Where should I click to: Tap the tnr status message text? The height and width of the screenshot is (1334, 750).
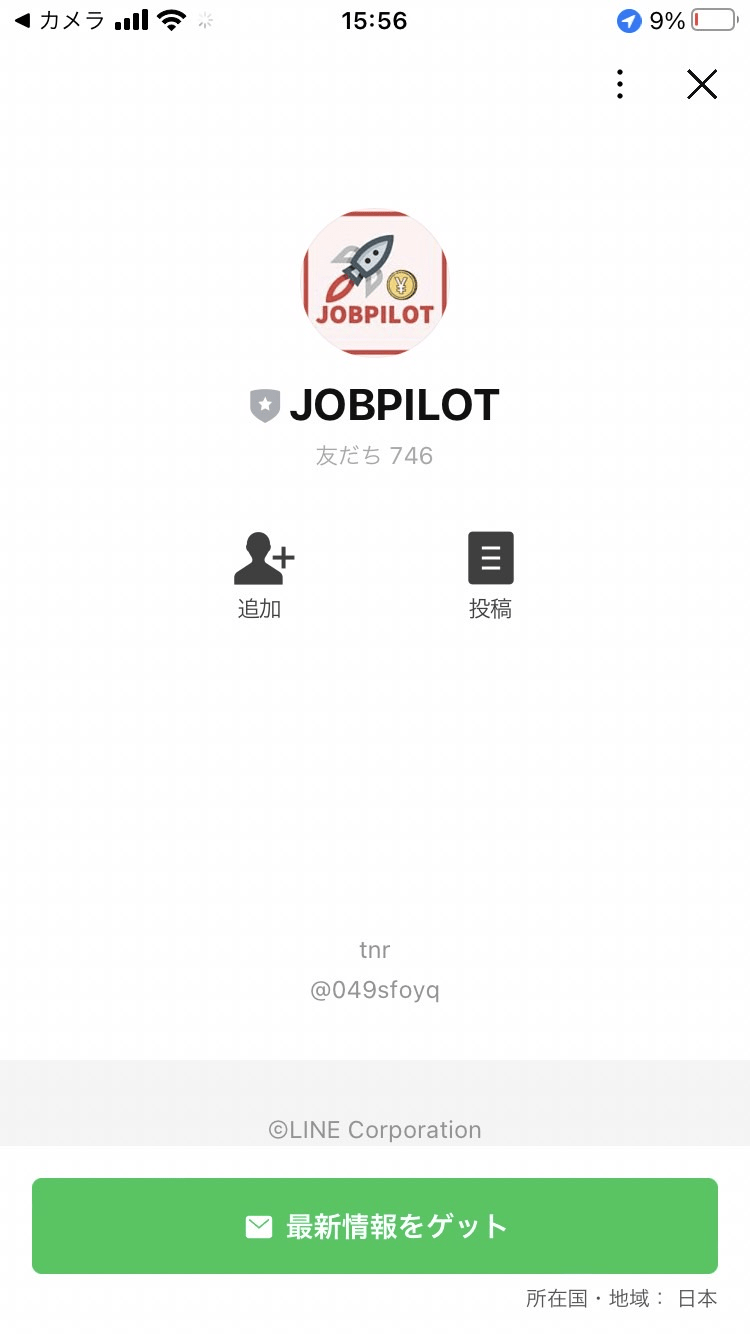point(375,949)
